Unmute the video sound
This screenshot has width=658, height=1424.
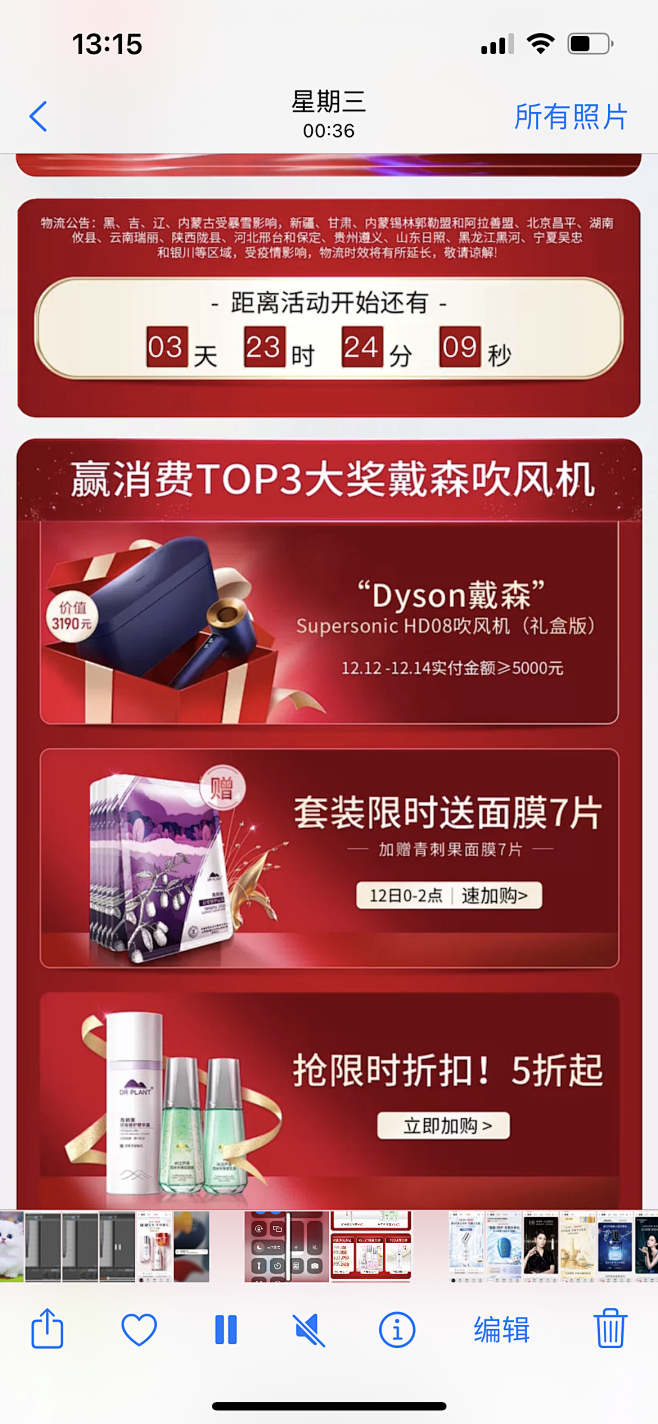tap(309, 1330)
